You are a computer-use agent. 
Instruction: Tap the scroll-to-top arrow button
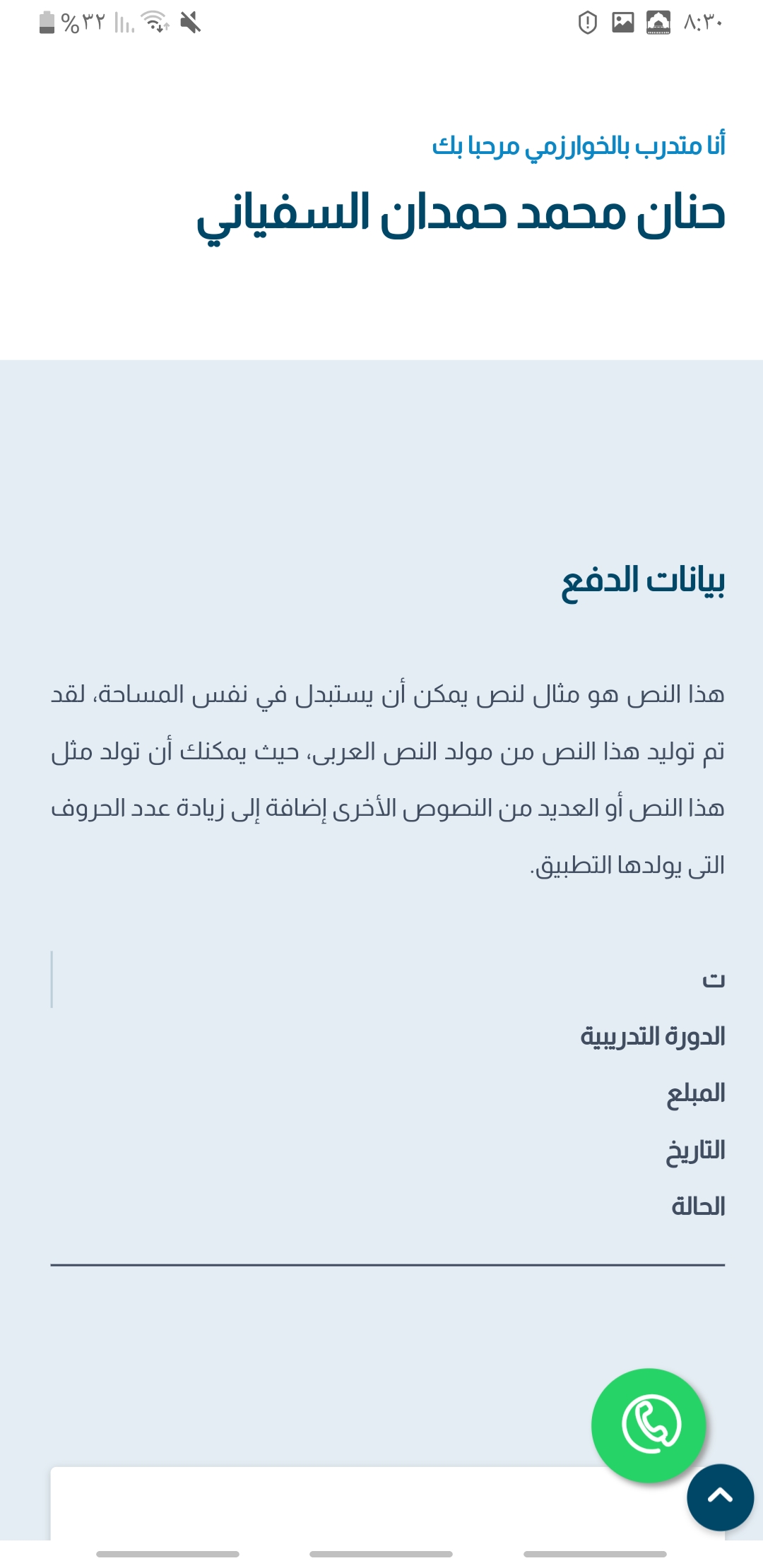point(720,1497)
